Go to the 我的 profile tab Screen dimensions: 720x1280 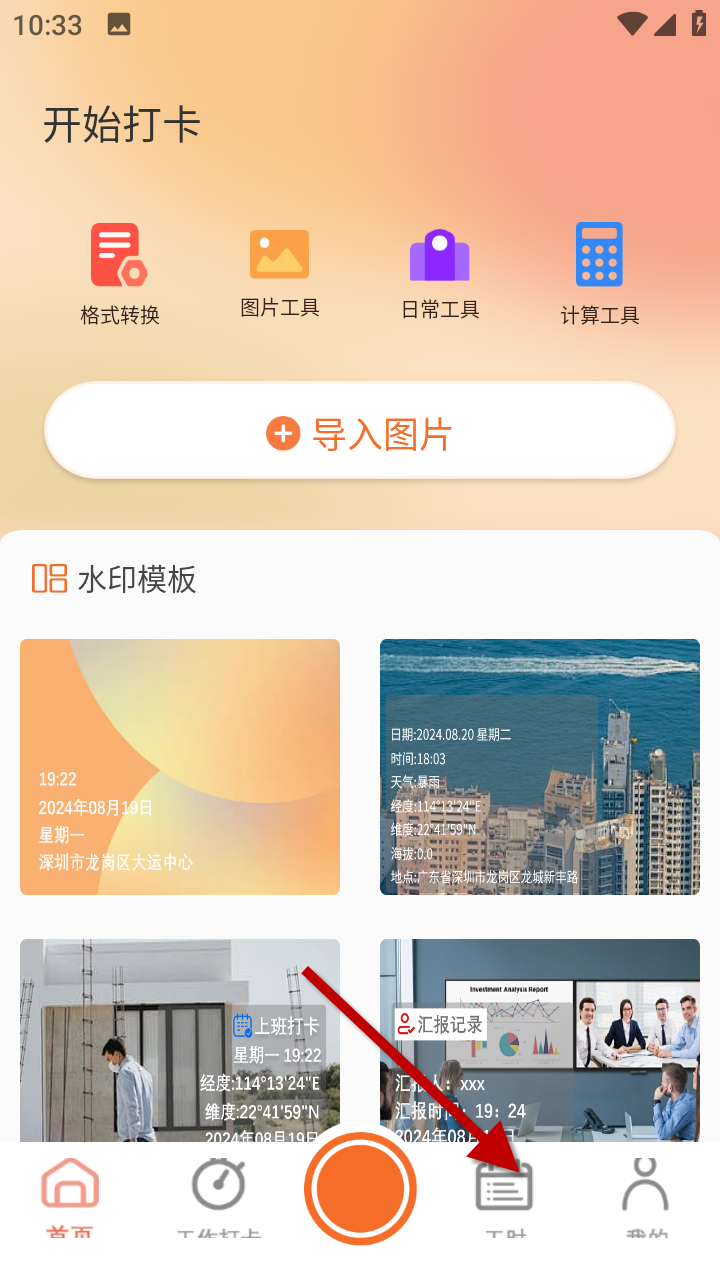pyautogui.click(x=646, y=1195)
